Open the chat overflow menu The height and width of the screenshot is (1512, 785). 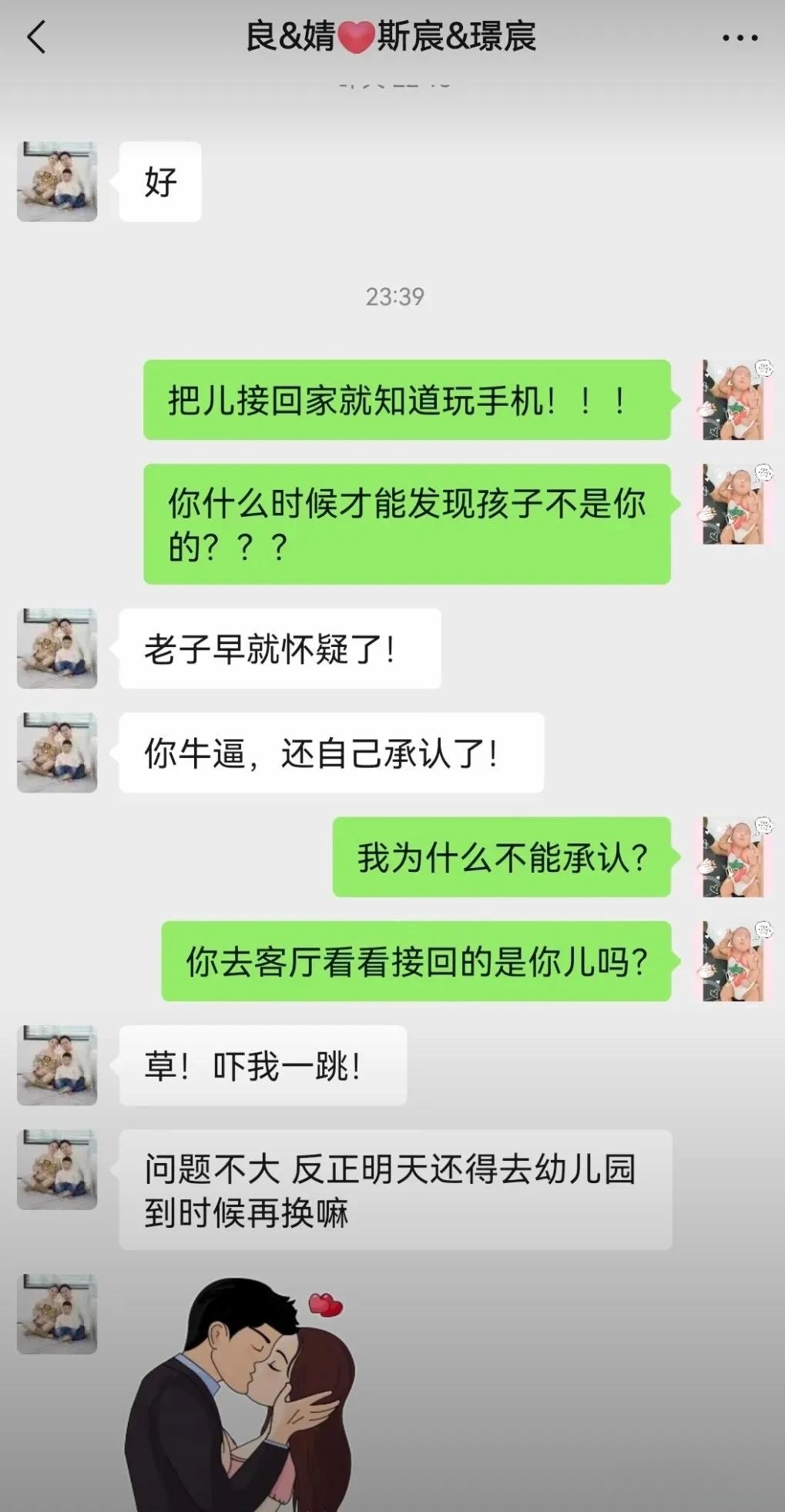(740, 38)
